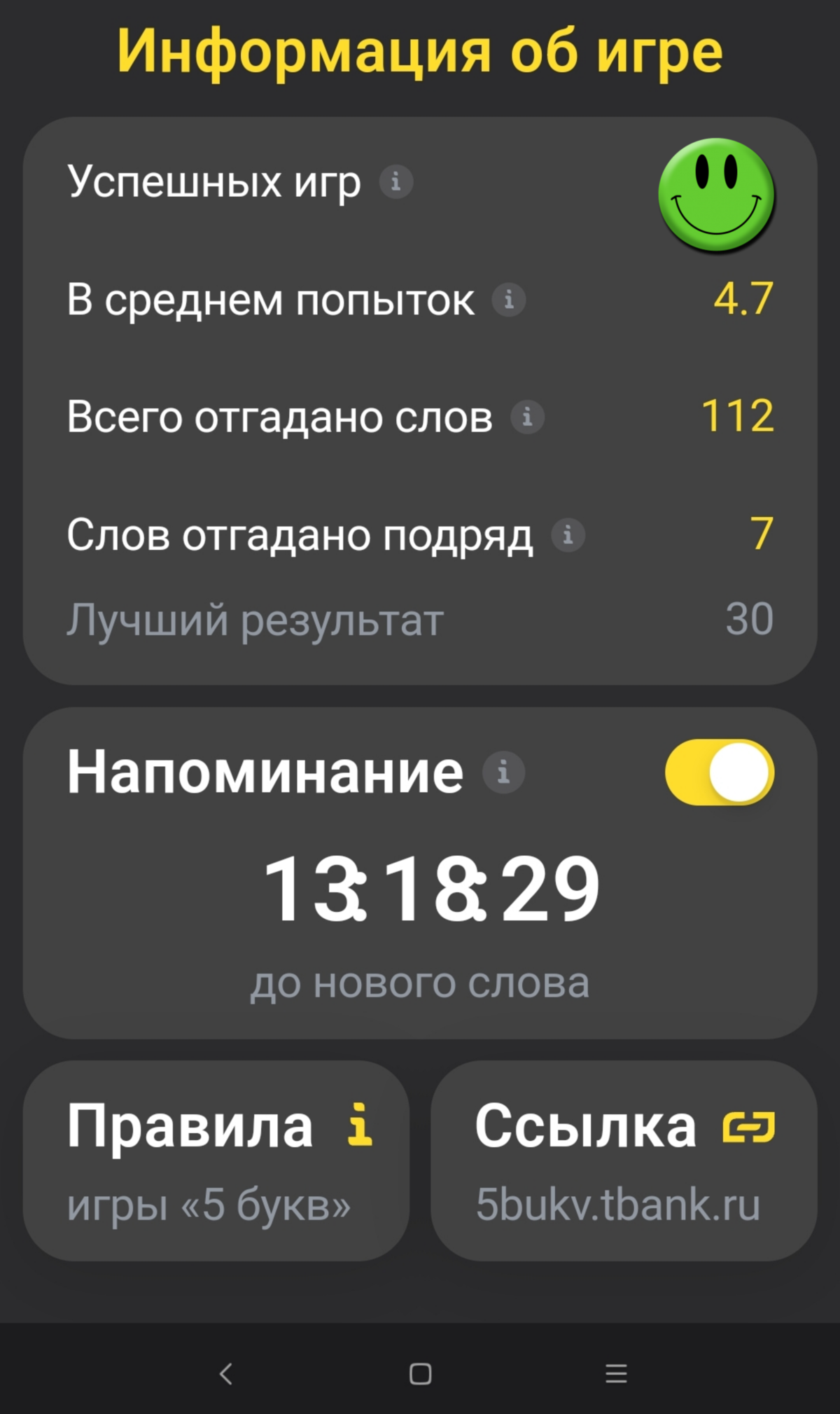
Task: Open the Правила игры «5 букв» card
Action: pos(216,1160)
